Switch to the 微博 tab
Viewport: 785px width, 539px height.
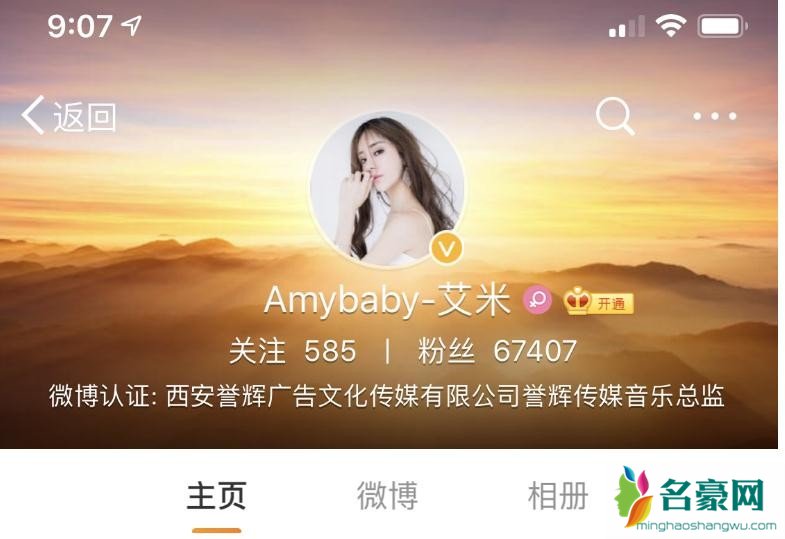coord(387,496)
